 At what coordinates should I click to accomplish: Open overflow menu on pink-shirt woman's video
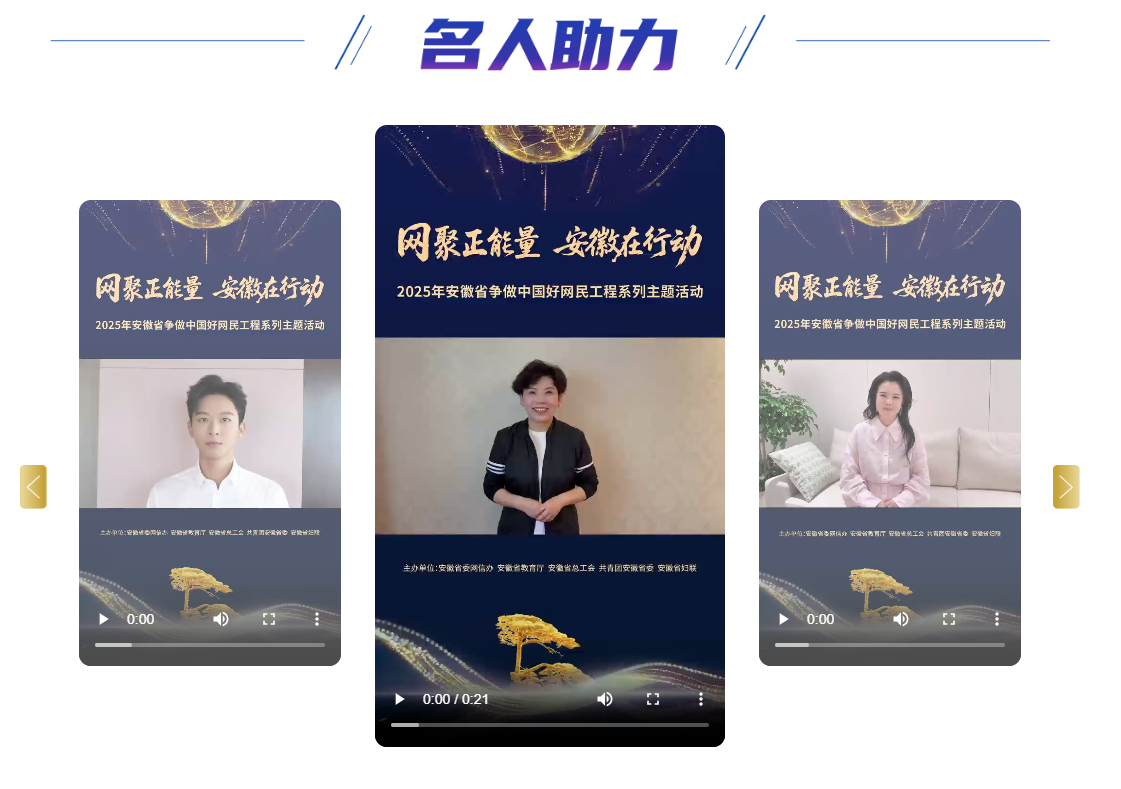tap(997, 619)
